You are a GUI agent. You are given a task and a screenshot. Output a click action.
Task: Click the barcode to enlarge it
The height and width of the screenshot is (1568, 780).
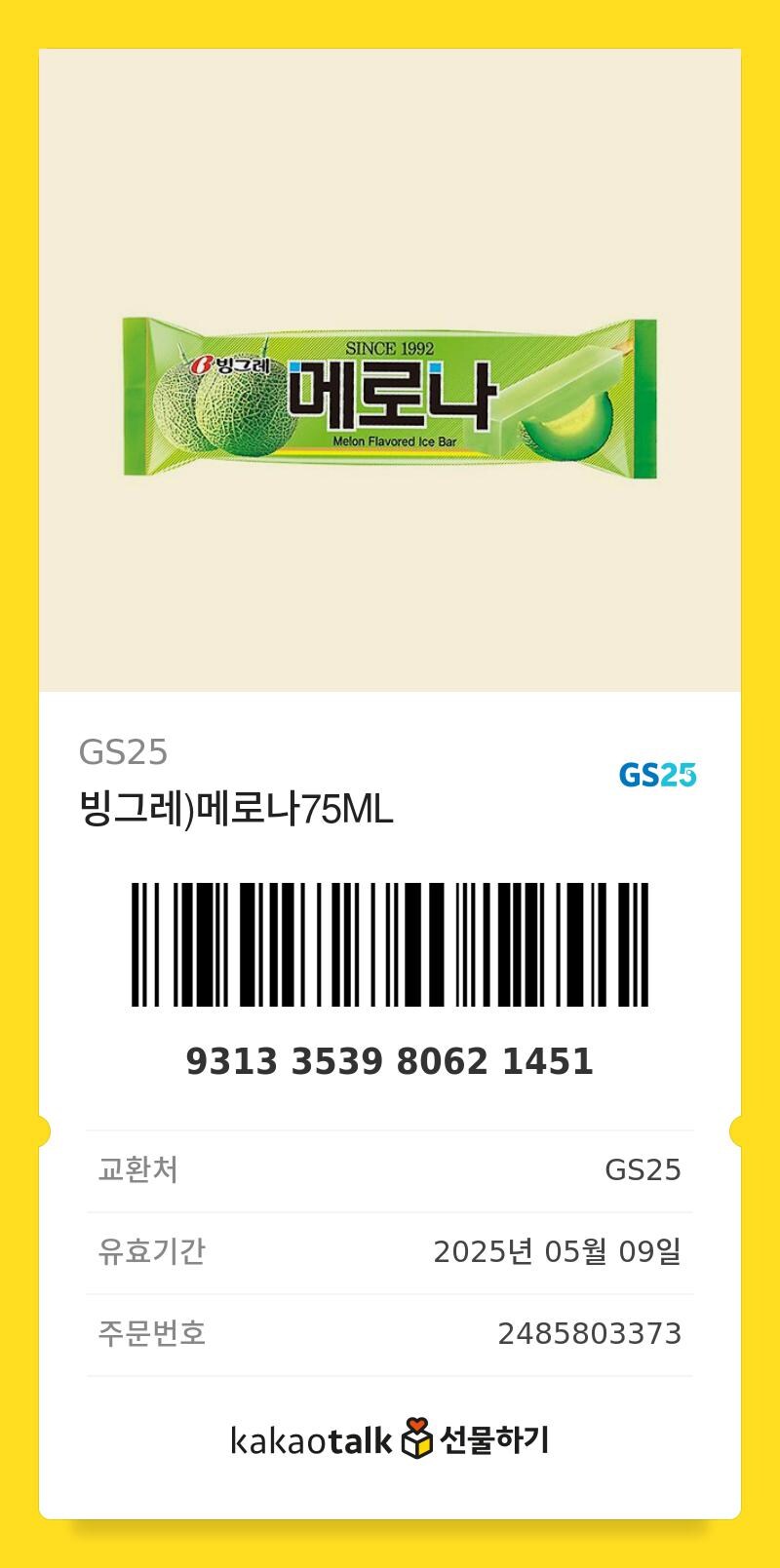coord(390,945)
